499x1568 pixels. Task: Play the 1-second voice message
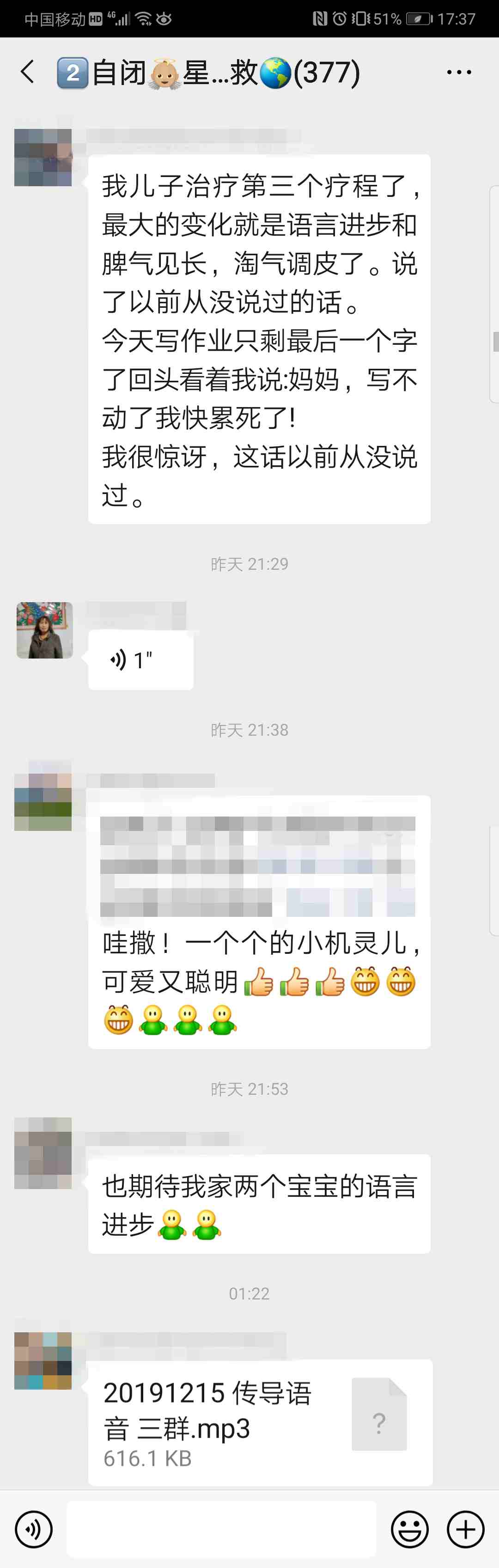(140, 660)
